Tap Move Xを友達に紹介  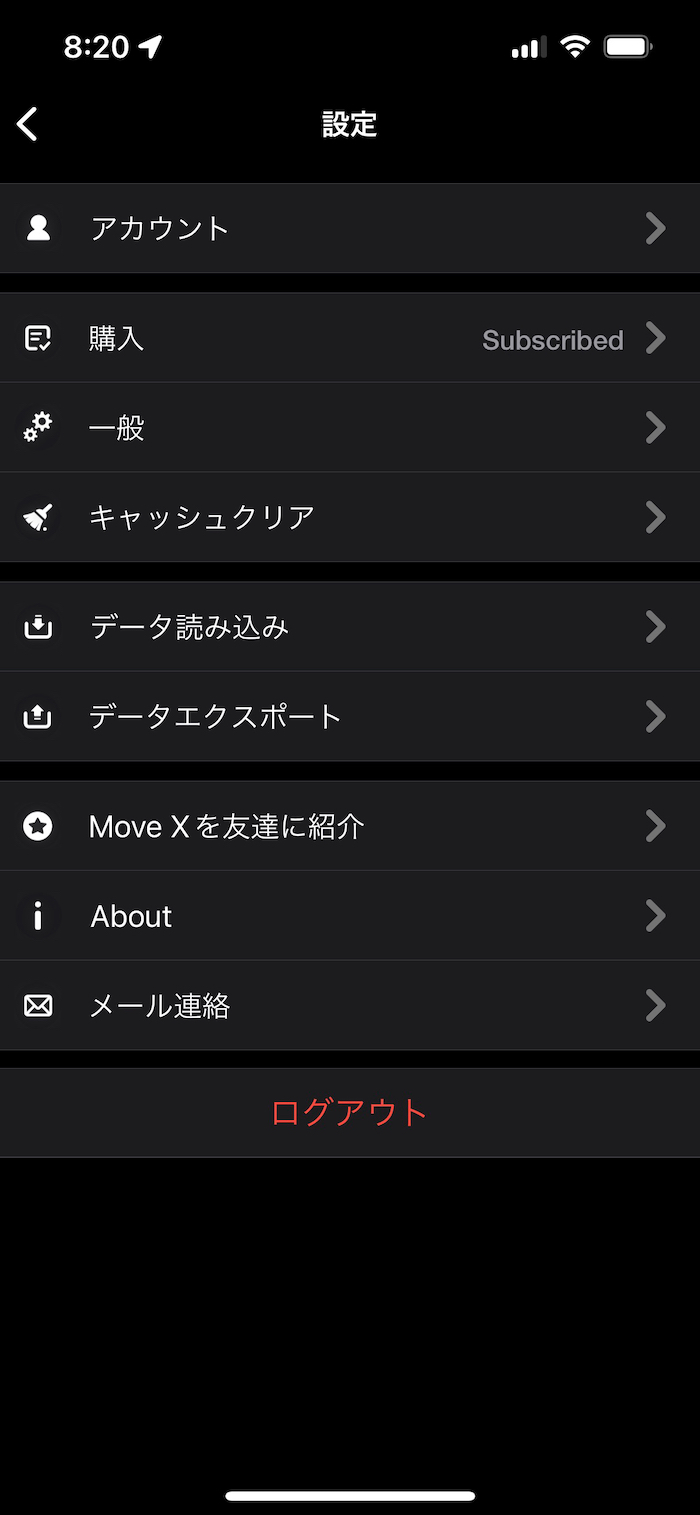pos(350,826)
